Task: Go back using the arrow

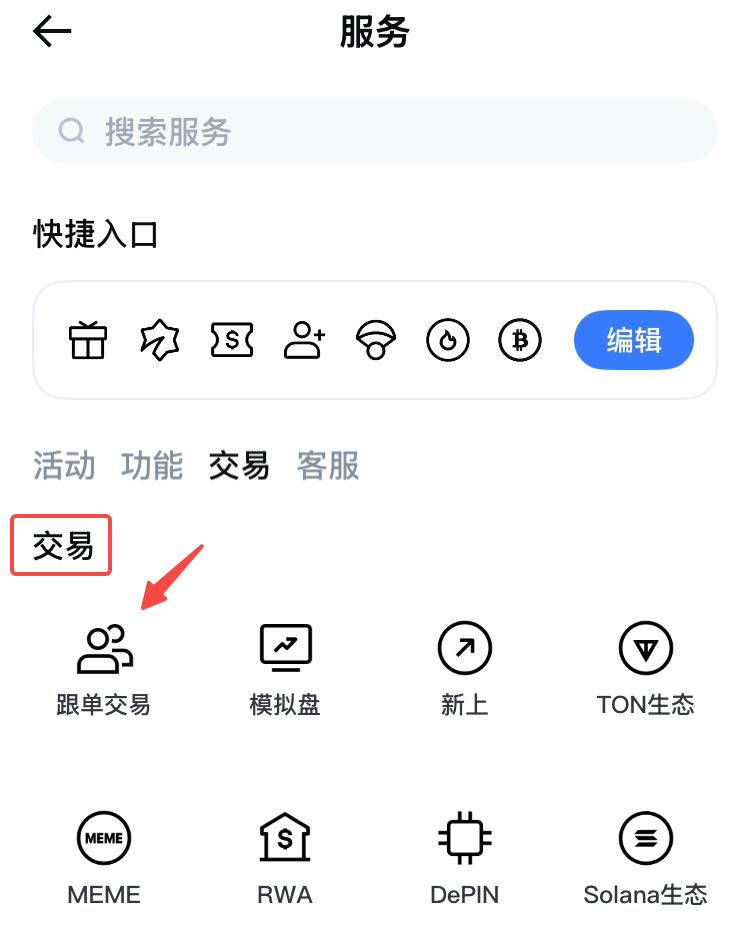Action: (53, 32)
